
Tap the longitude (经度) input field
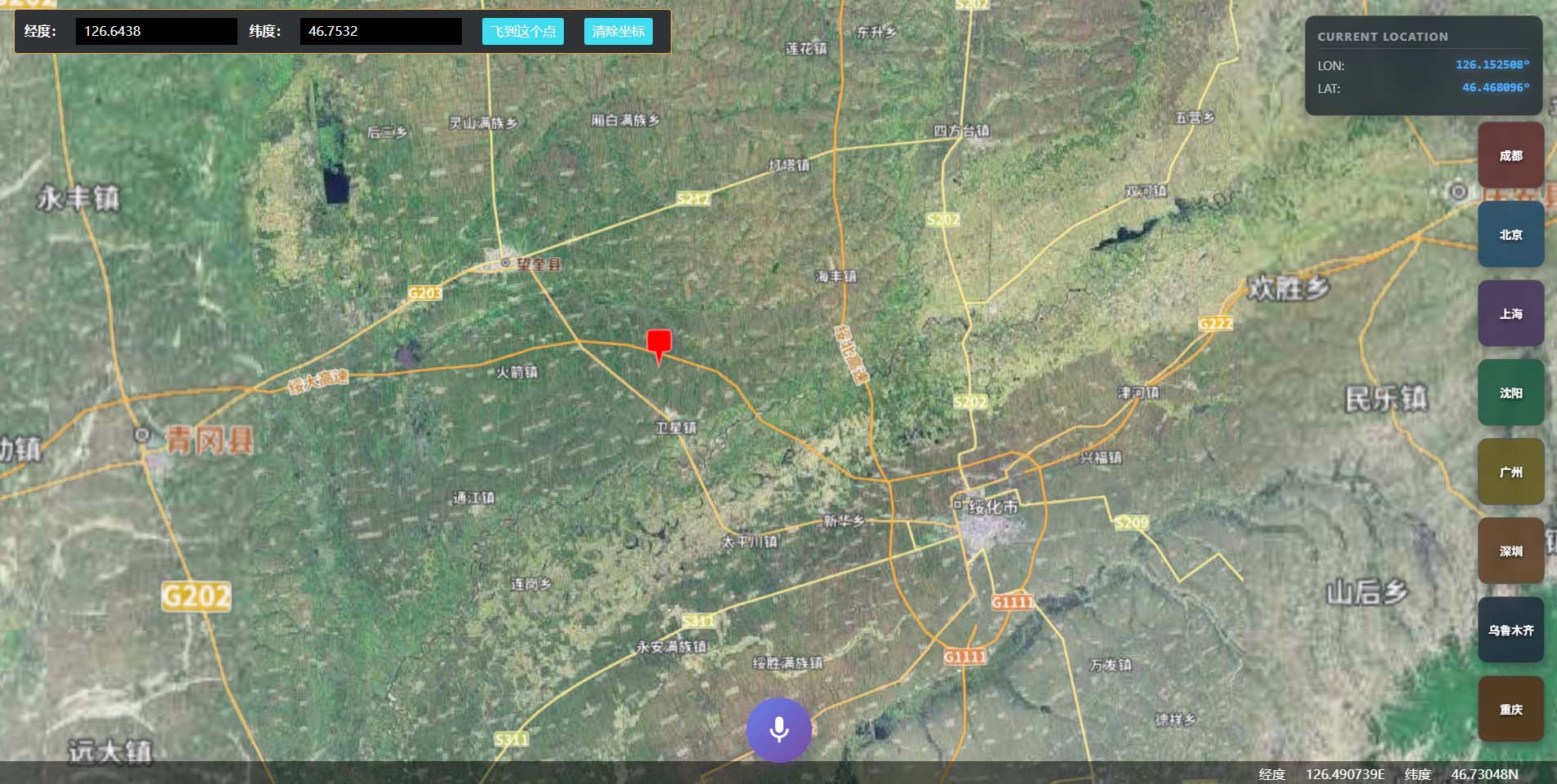[156, 31]
